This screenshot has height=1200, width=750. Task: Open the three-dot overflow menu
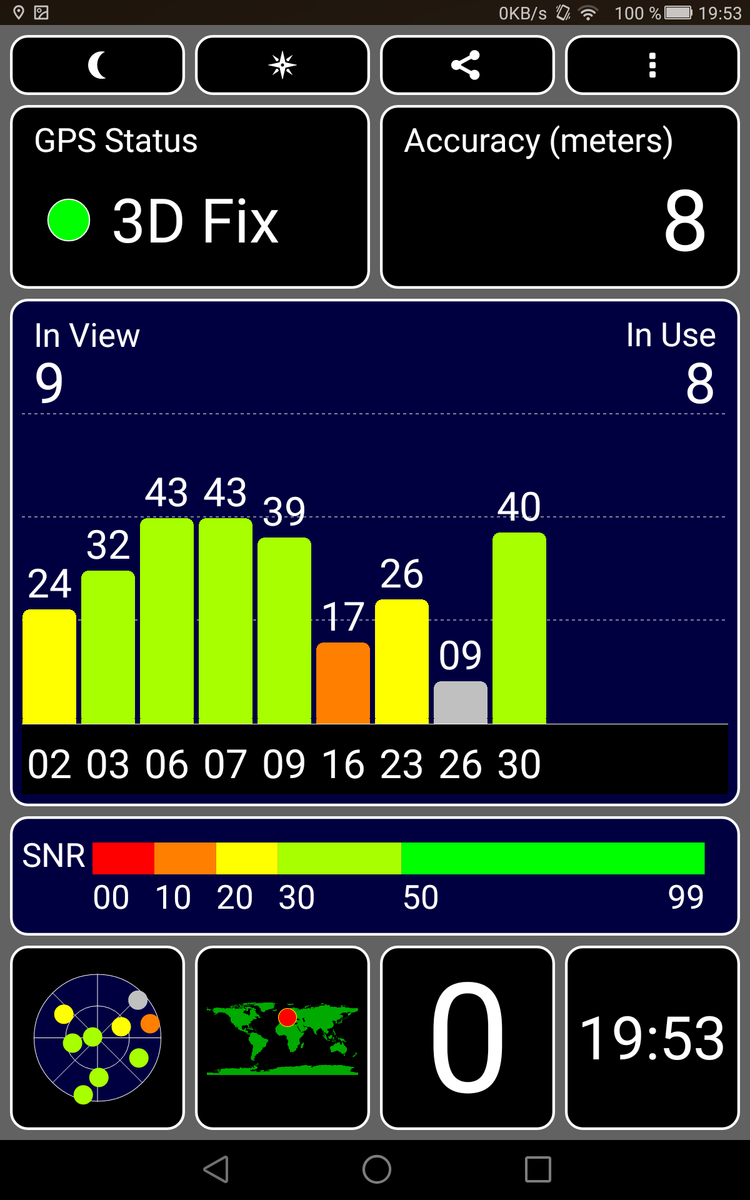pos(652,66)
